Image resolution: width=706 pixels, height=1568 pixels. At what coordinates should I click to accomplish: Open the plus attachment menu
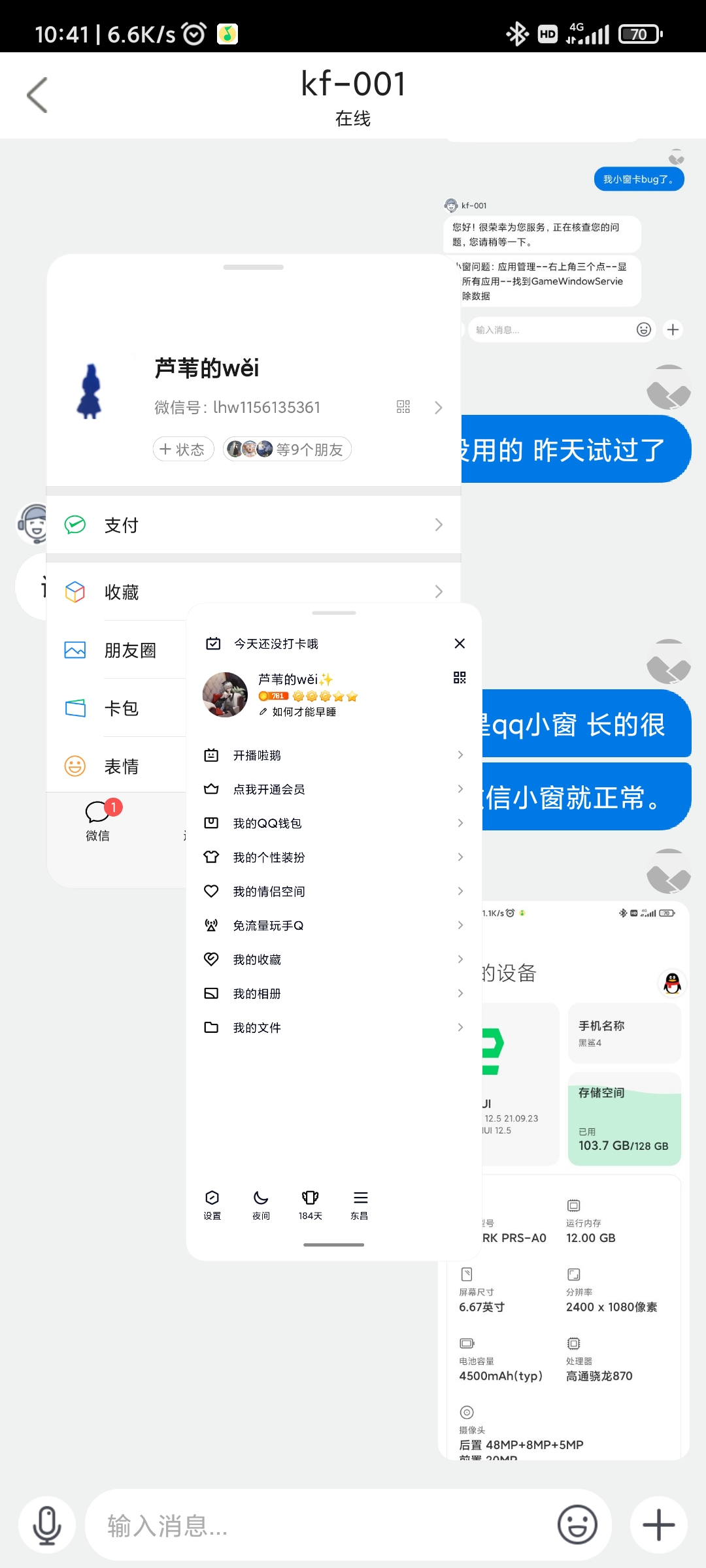tap(658, 1525)
